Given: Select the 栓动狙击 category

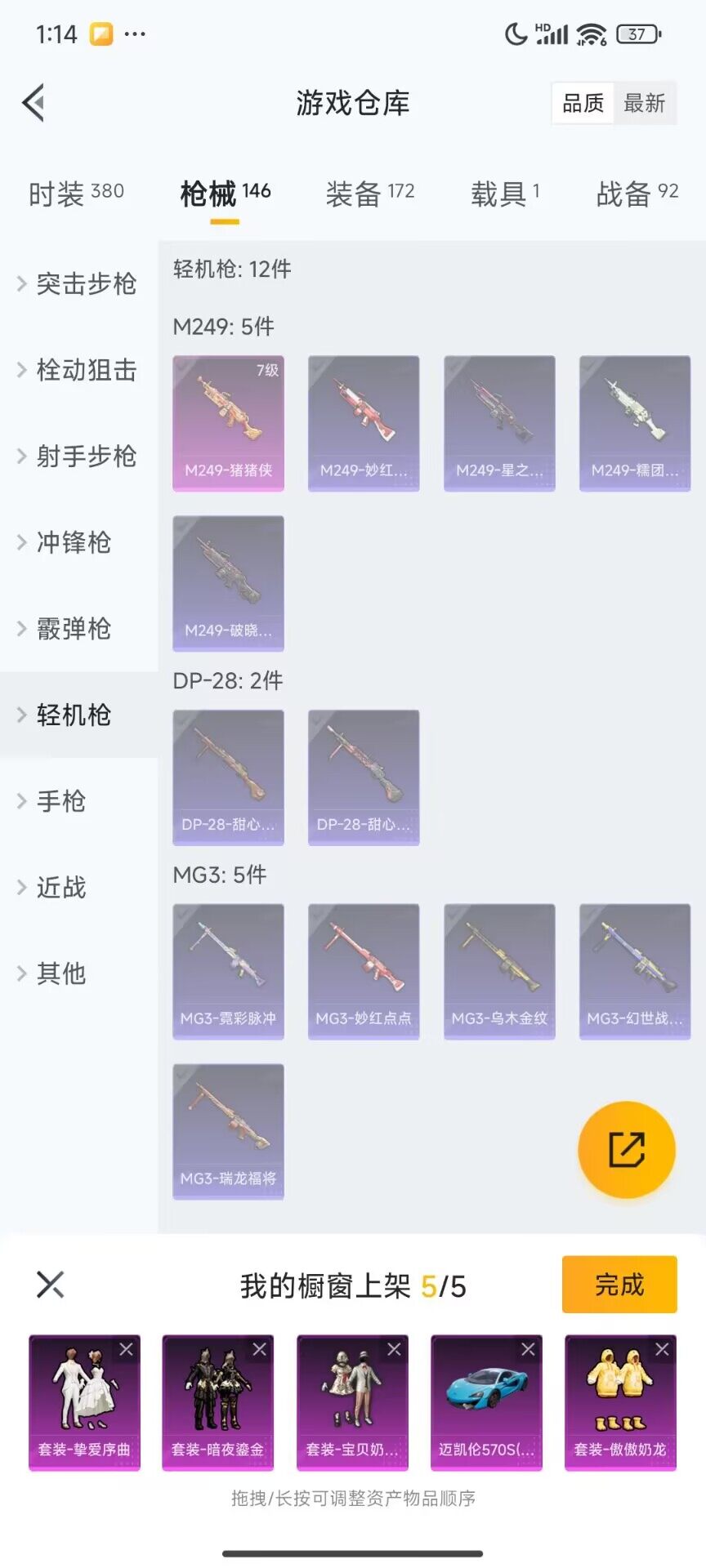Looking at the screenshot, I should pyautogui.click(x=86, y=370).
